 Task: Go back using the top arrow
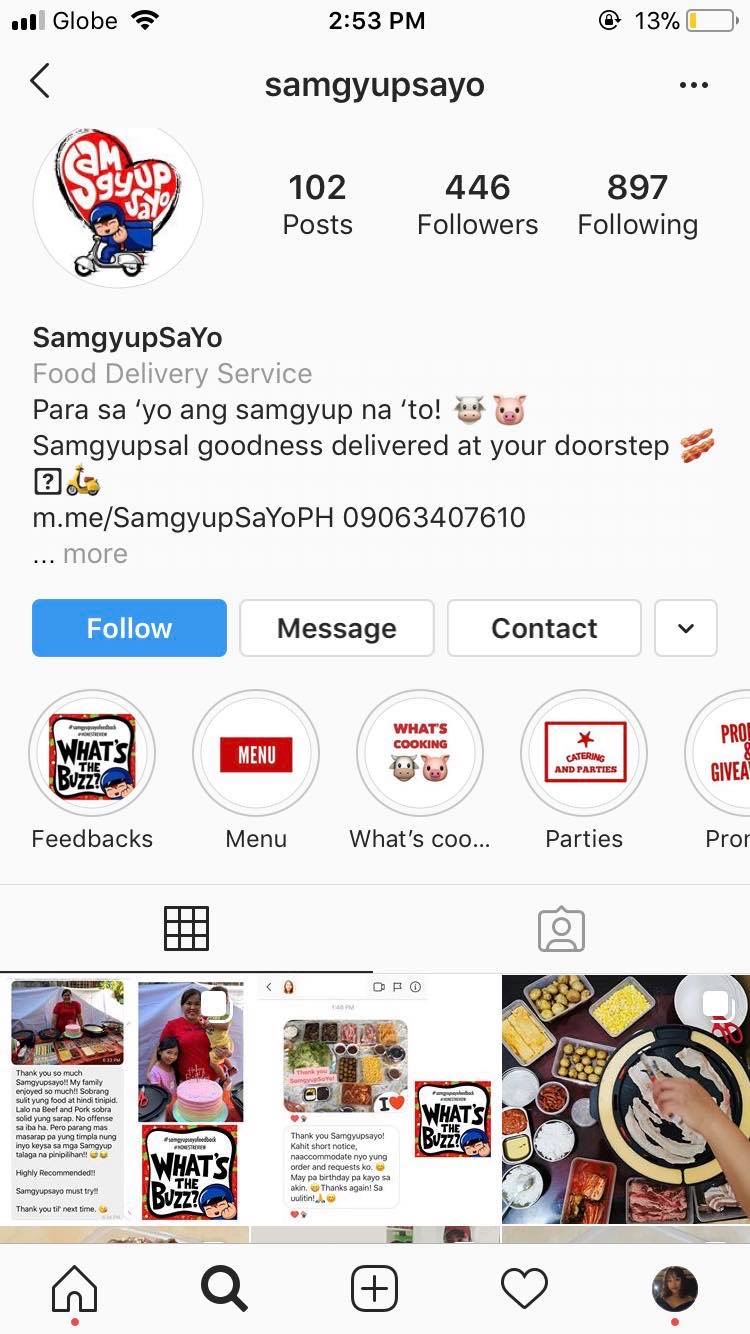tap(40, 82)
